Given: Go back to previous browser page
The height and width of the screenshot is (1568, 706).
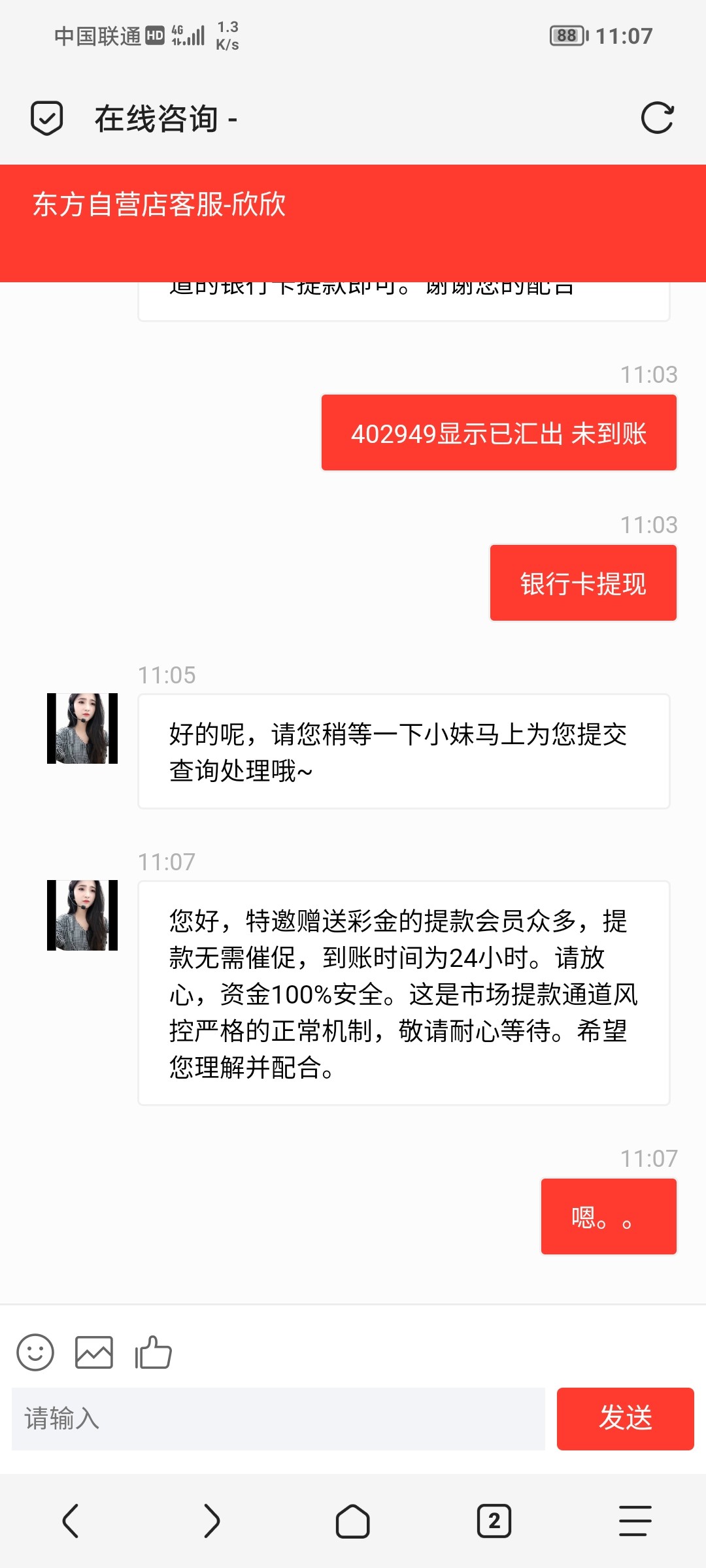Looking at the screenshot, I should (x=71, y=1521).
